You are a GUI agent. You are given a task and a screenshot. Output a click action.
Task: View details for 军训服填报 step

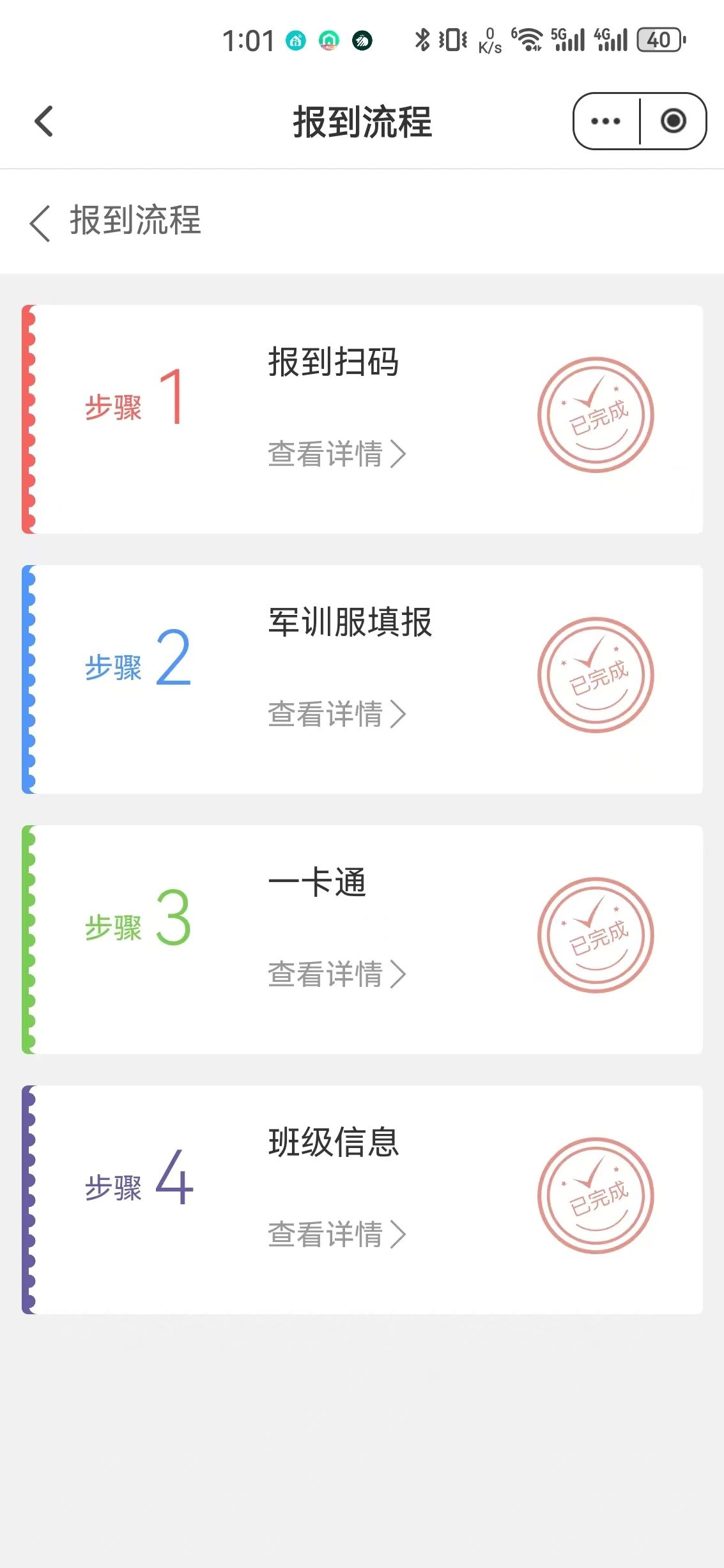(x=337, y=715)
